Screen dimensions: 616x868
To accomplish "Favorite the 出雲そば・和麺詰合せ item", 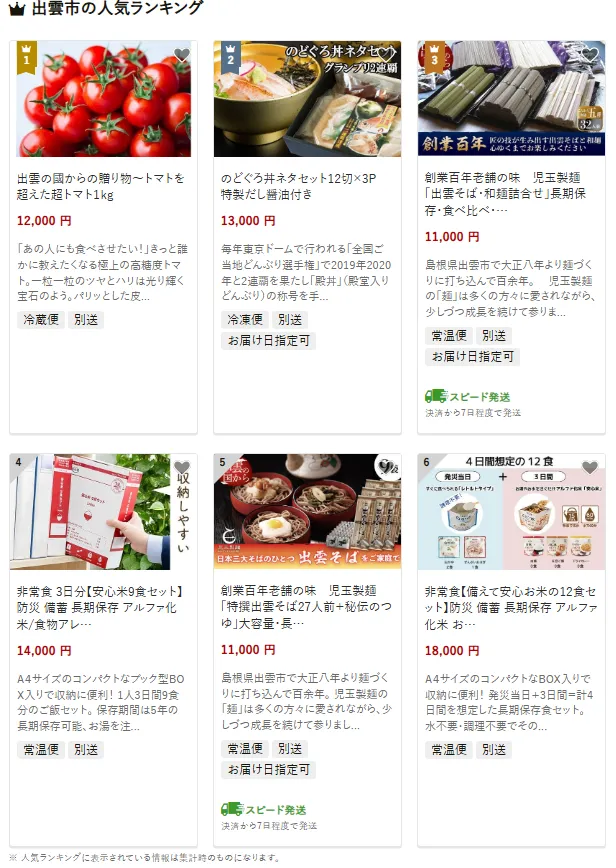I will pyautogui.click(x=589, y=55).
